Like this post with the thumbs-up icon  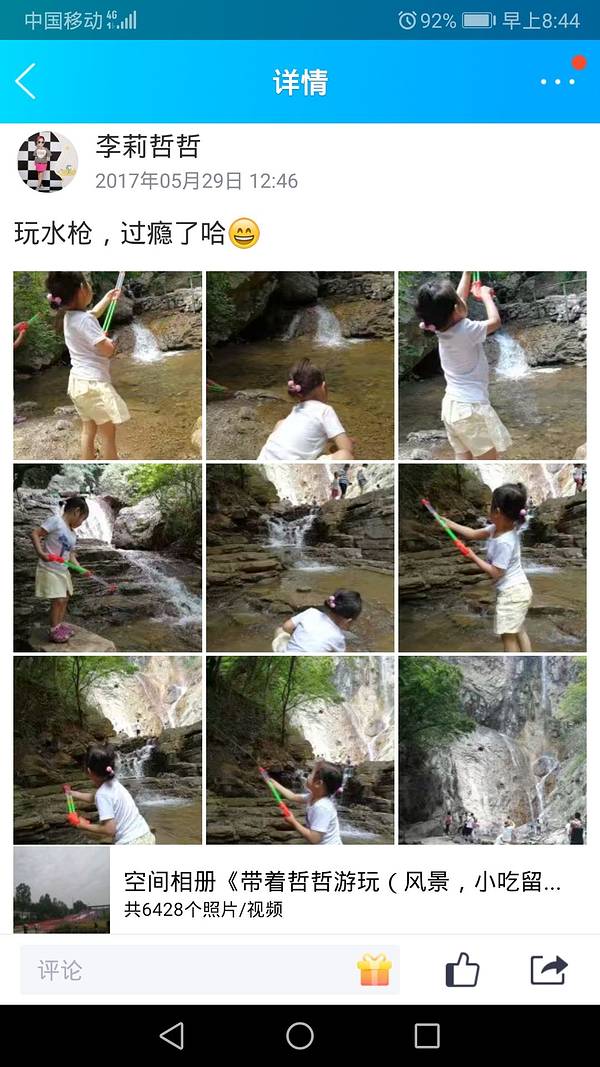[x=462, y=970]
